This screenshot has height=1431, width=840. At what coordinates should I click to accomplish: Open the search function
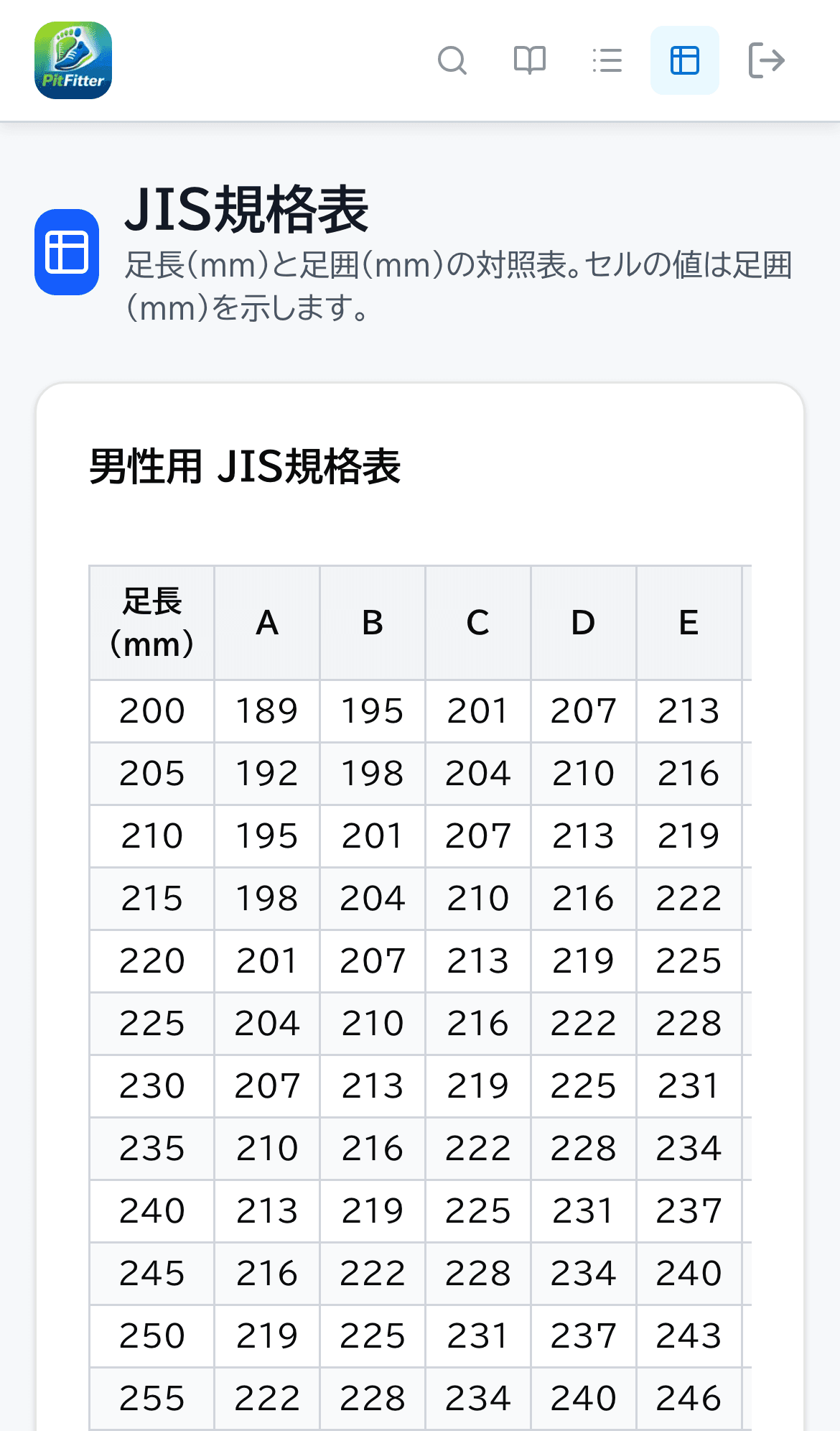coord(453,60)
